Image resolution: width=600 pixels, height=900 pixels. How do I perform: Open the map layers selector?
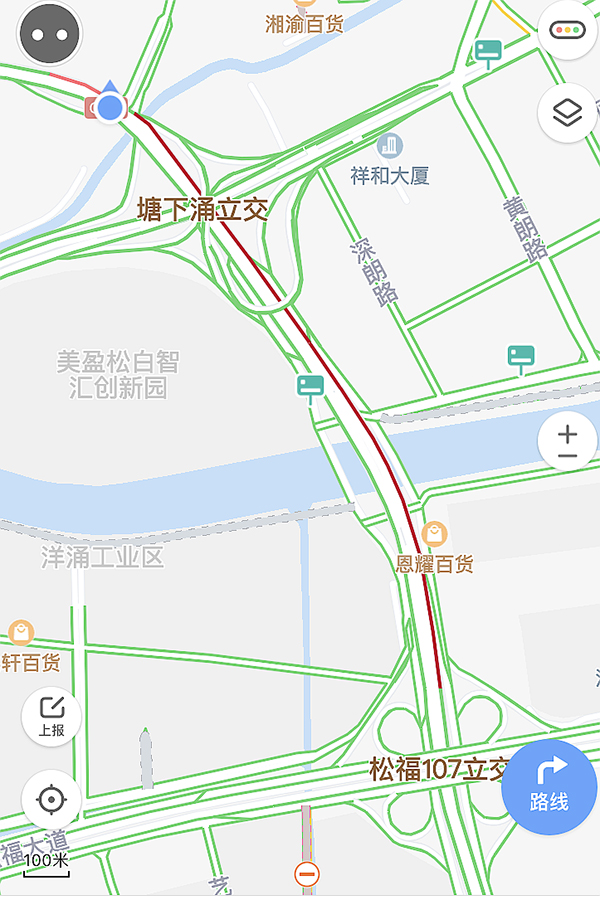click(x=567, y=114)
